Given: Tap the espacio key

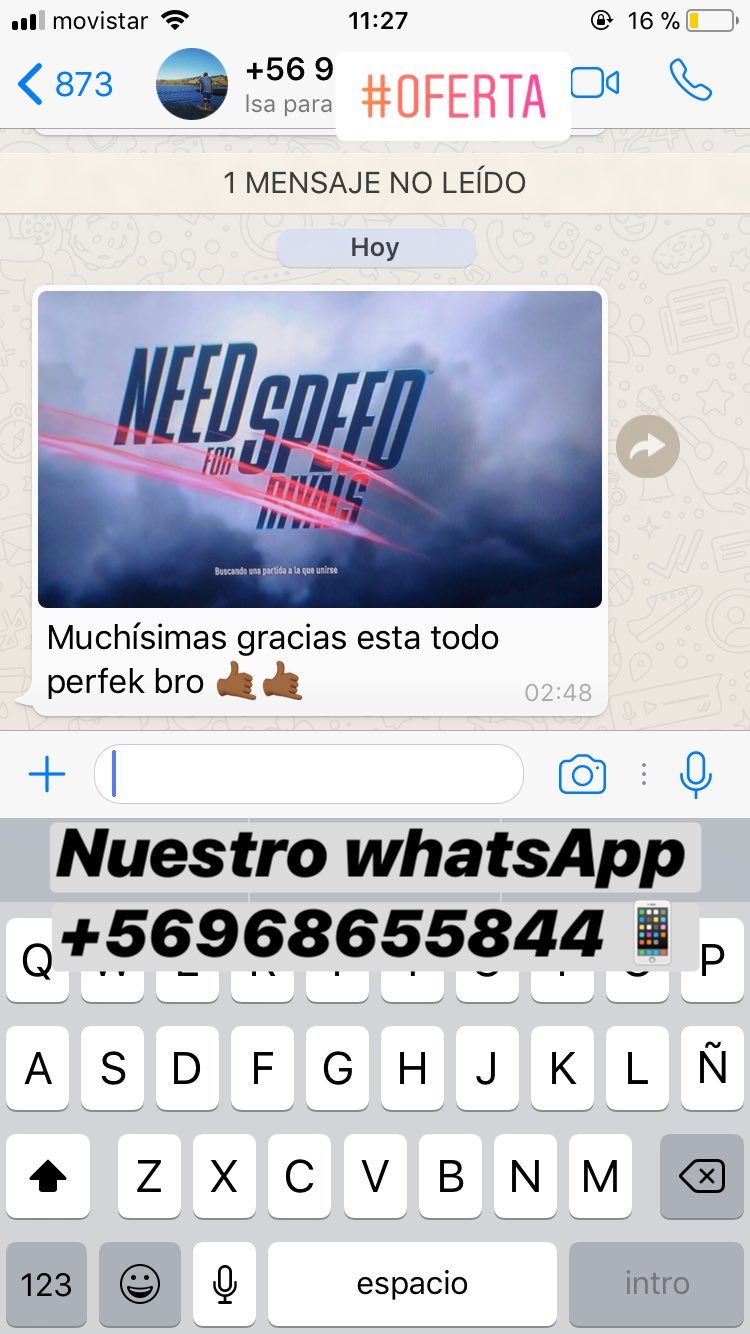Looking at the screenshot, I should pyautogui.click(x=413, y=1285).
